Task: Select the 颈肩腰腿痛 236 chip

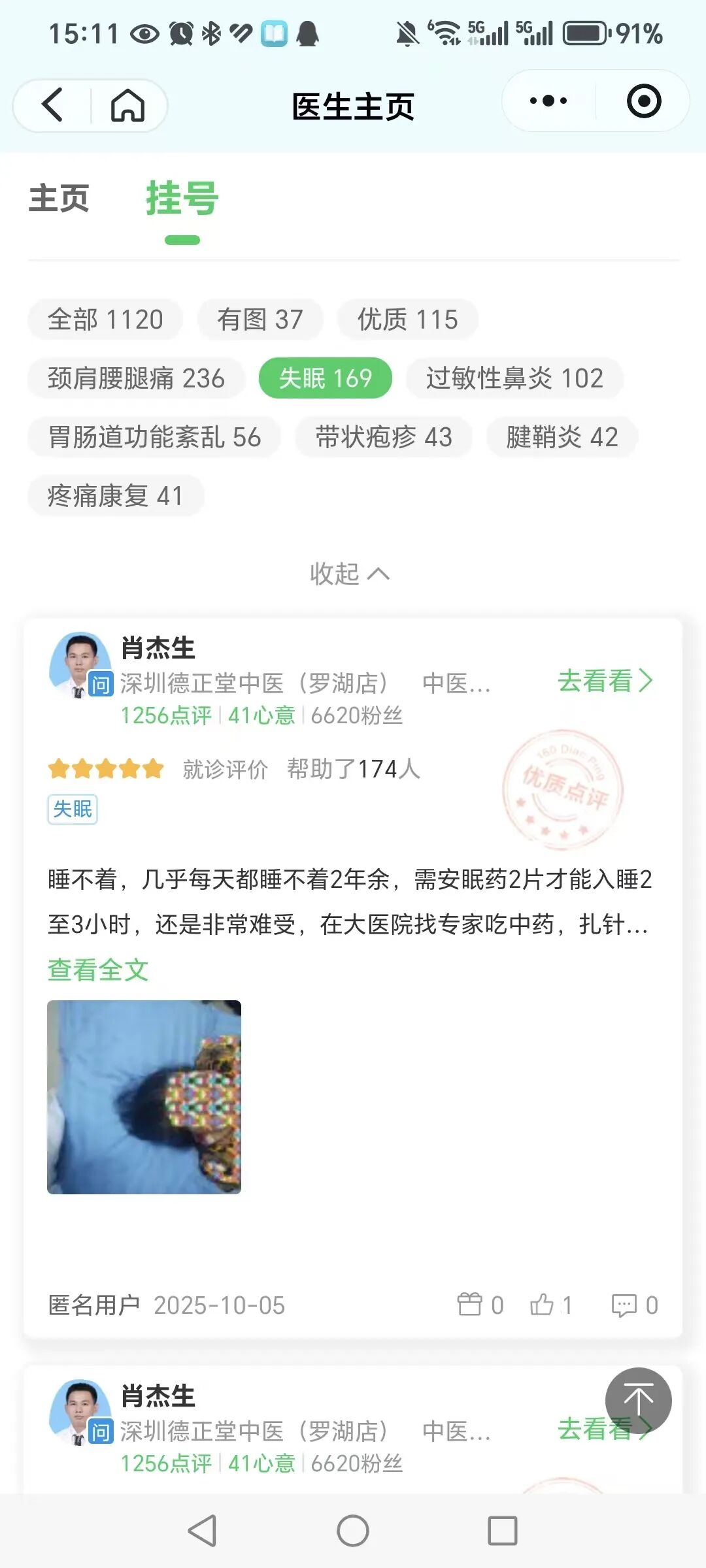Action: tap(136, 378)
